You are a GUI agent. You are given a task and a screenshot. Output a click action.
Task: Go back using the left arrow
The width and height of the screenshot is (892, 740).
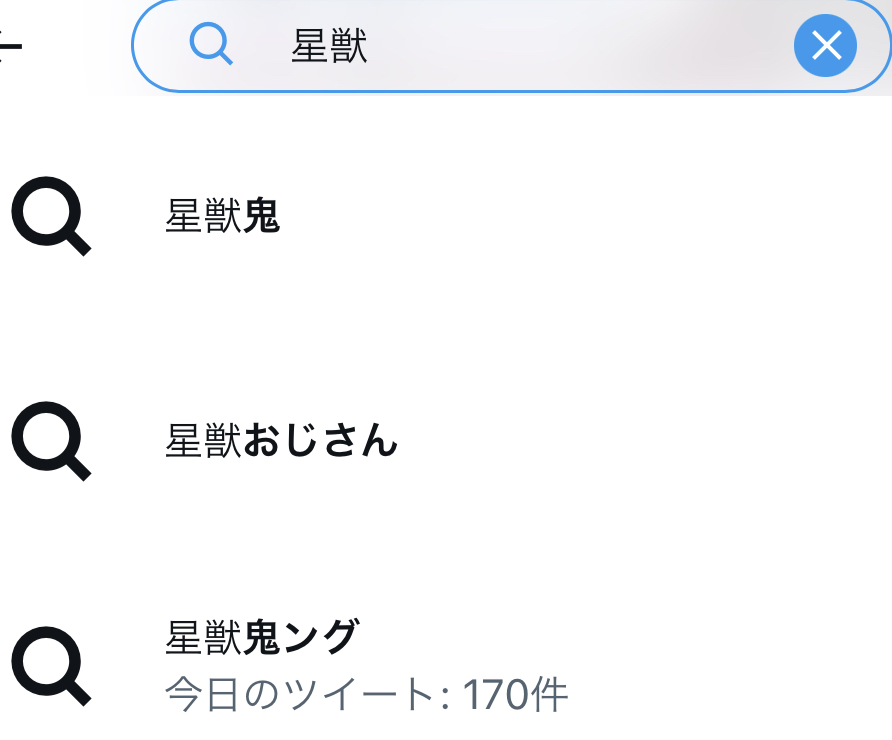click(10, 46)
